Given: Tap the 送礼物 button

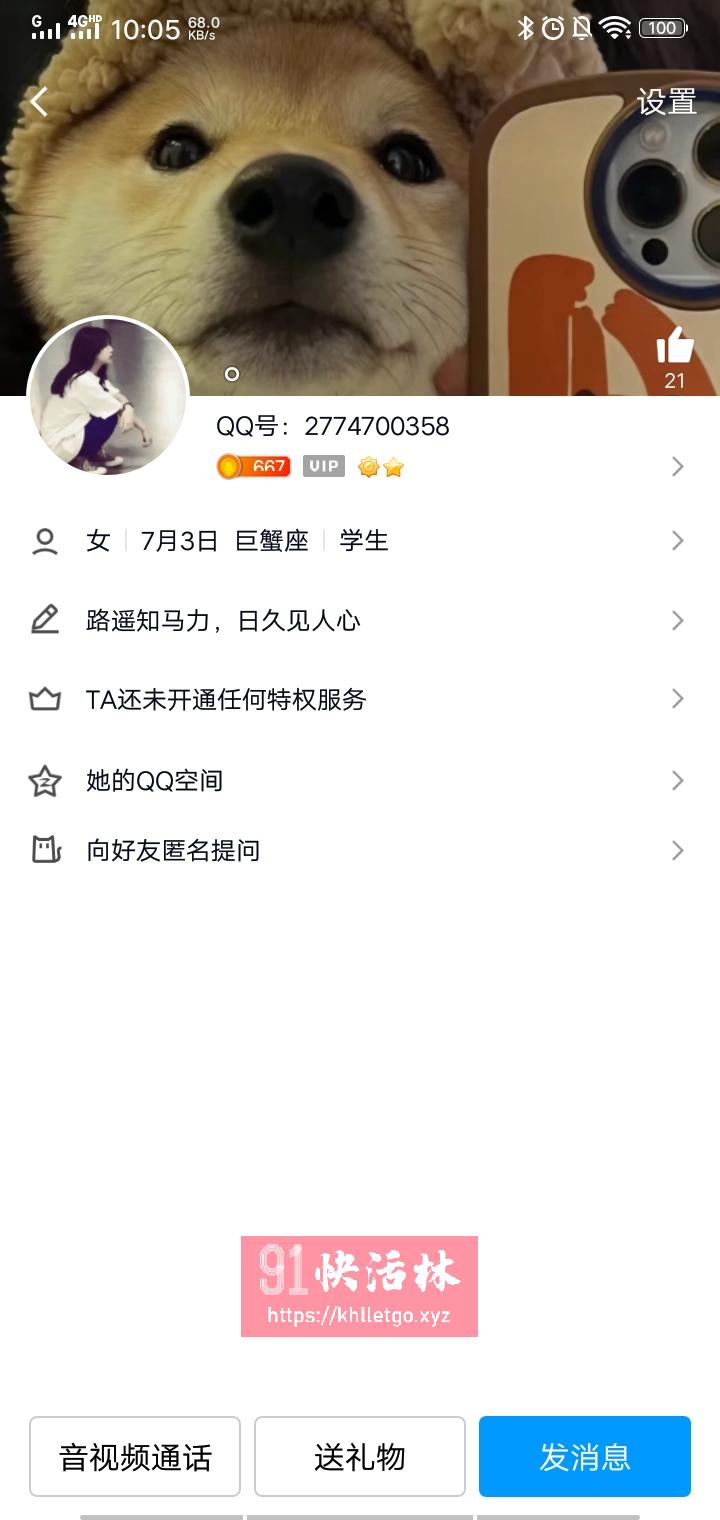Looking at the screenshot, I should click(x=360, y=1457).
